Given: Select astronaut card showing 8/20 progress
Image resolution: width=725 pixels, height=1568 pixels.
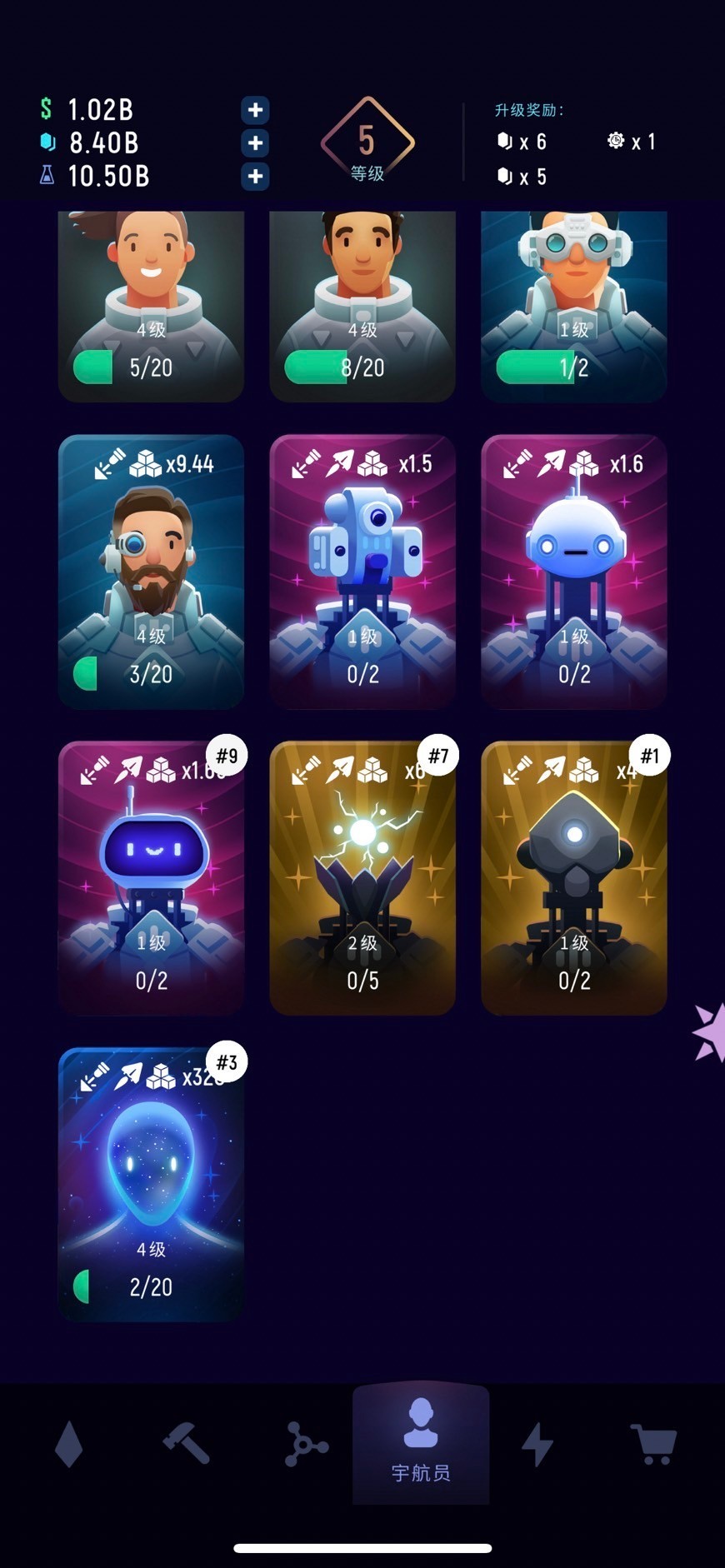Looking at the screenshot, I should pos(362,304).
